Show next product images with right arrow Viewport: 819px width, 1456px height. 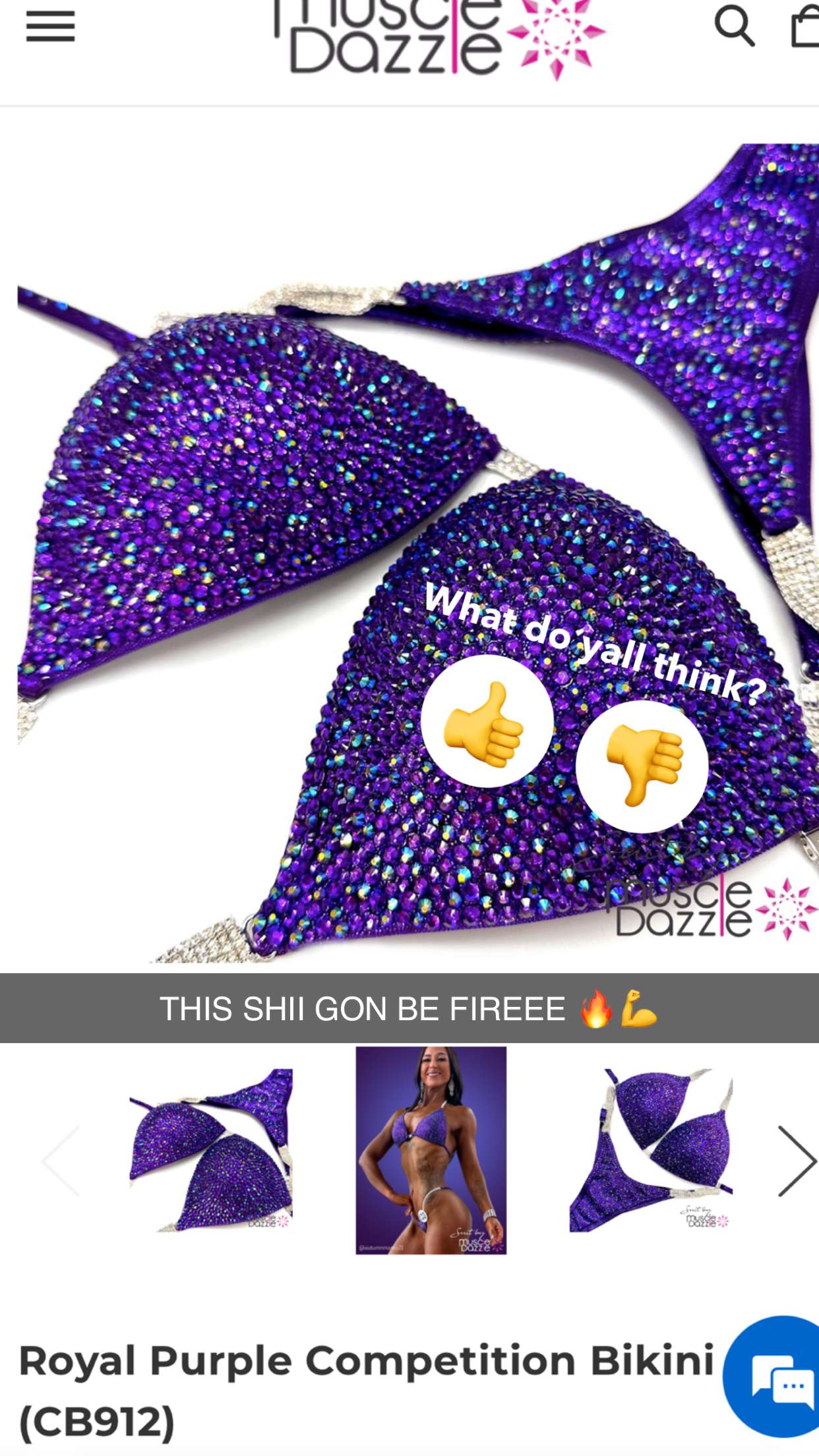click(x=796, y=1161)
